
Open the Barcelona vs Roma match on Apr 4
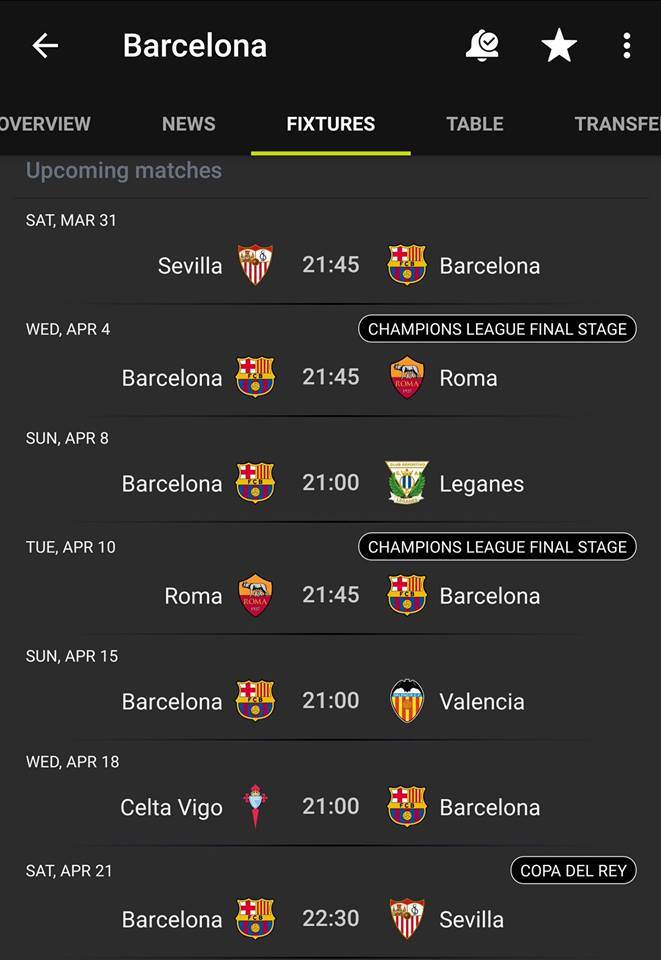(x=330, y=378)
